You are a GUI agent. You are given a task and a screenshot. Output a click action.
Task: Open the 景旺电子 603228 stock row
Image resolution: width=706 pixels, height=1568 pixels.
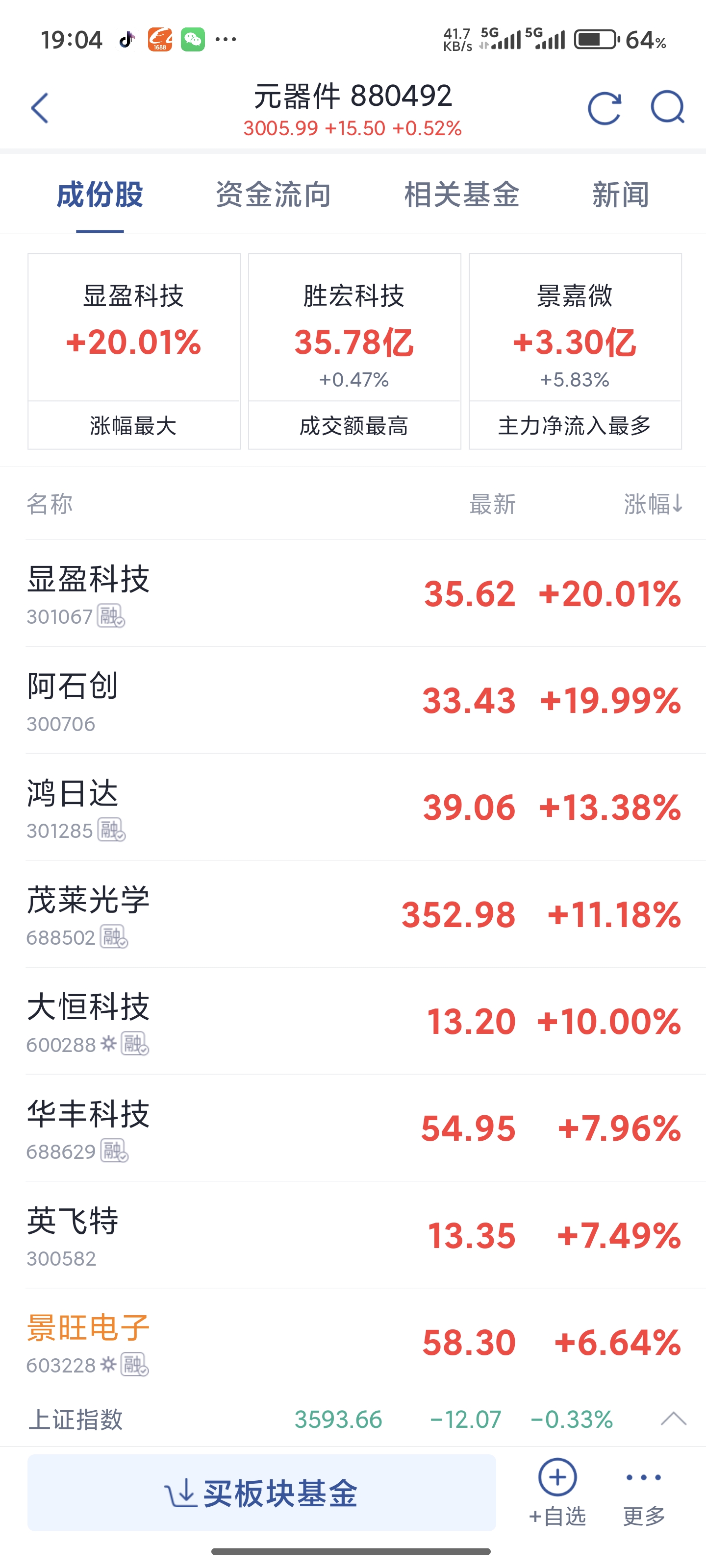[x=353, y=1342]
